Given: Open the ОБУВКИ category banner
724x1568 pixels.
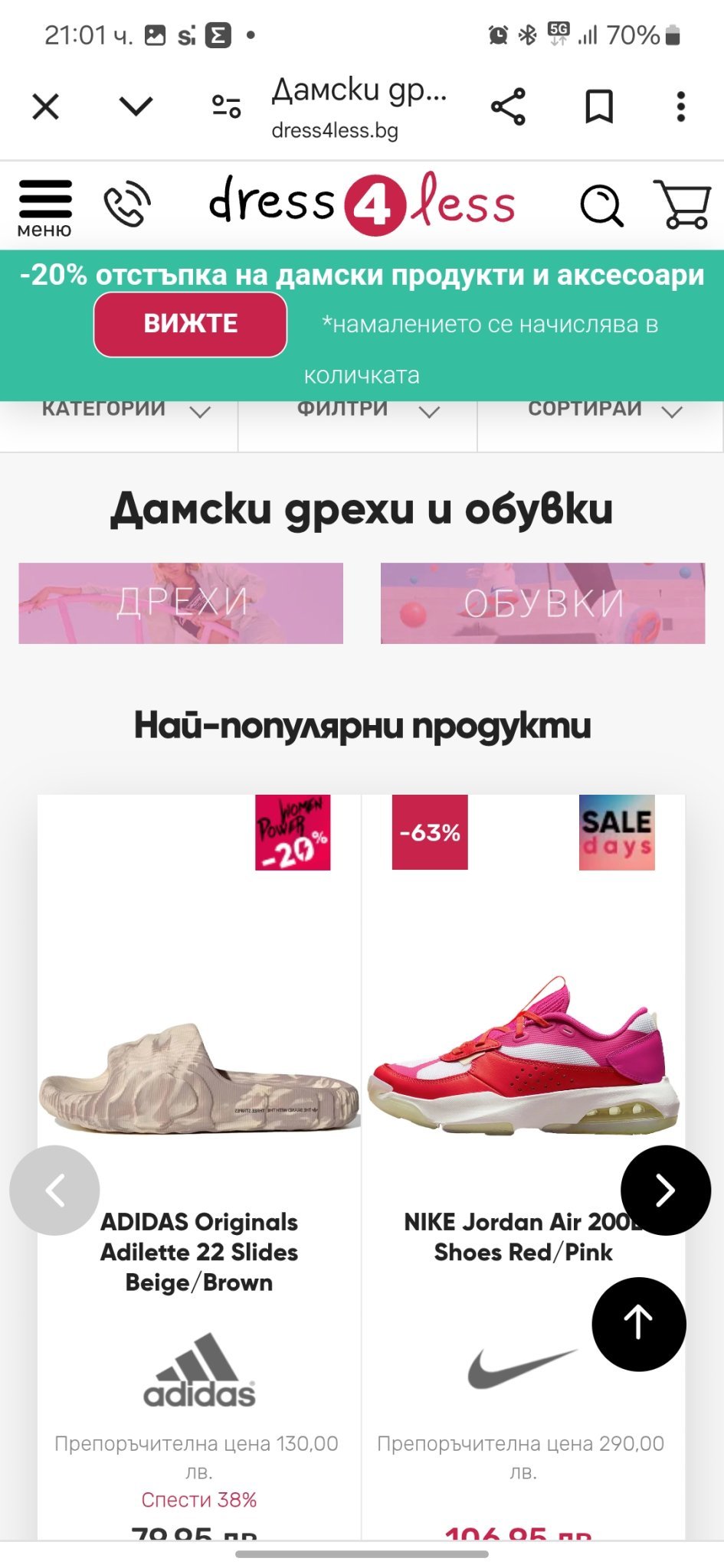Looking at the screenshot, I should [x=542, y=603].
